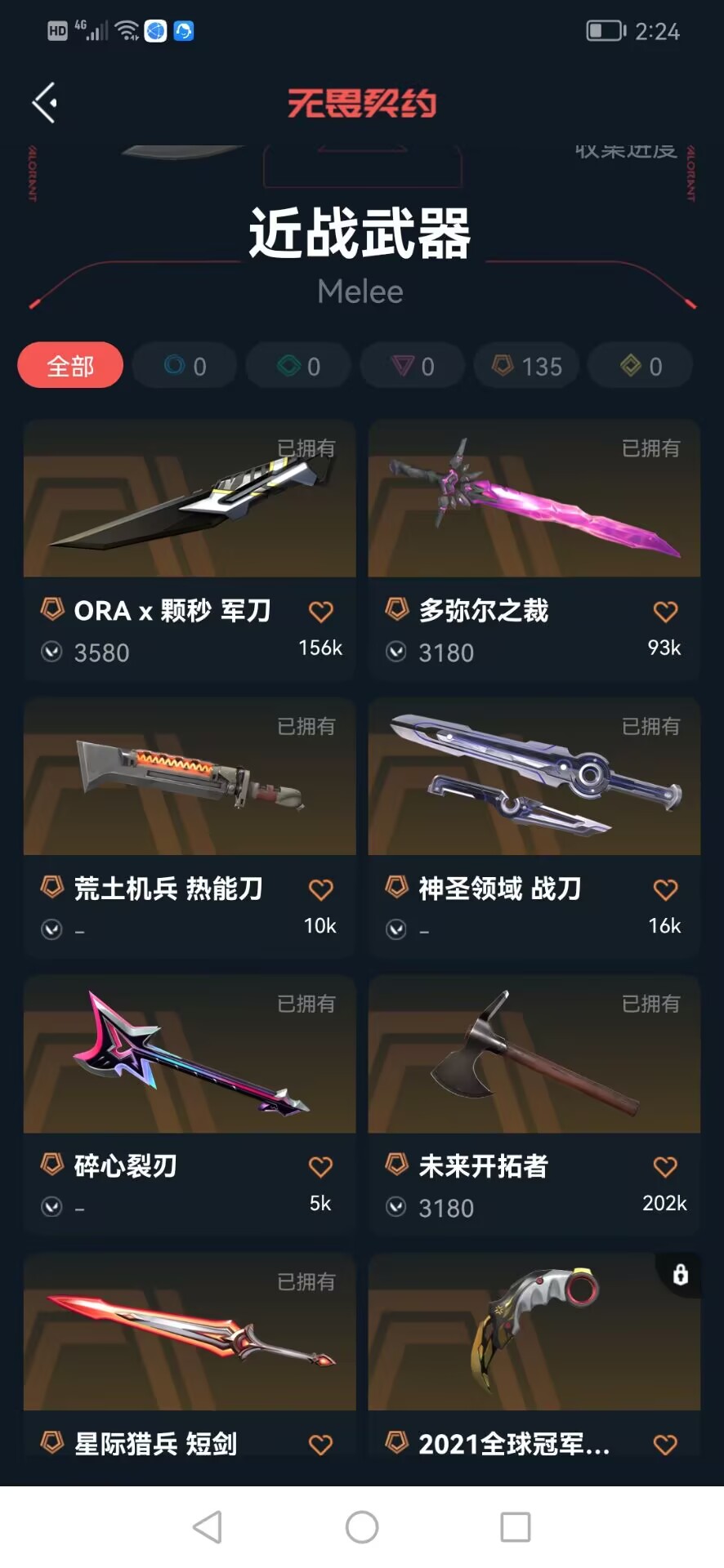The width and height of the screenshot is (724, 1568).
Task: Like the 神圣领域 战刀 skin
Action: (x=665, y=889)
